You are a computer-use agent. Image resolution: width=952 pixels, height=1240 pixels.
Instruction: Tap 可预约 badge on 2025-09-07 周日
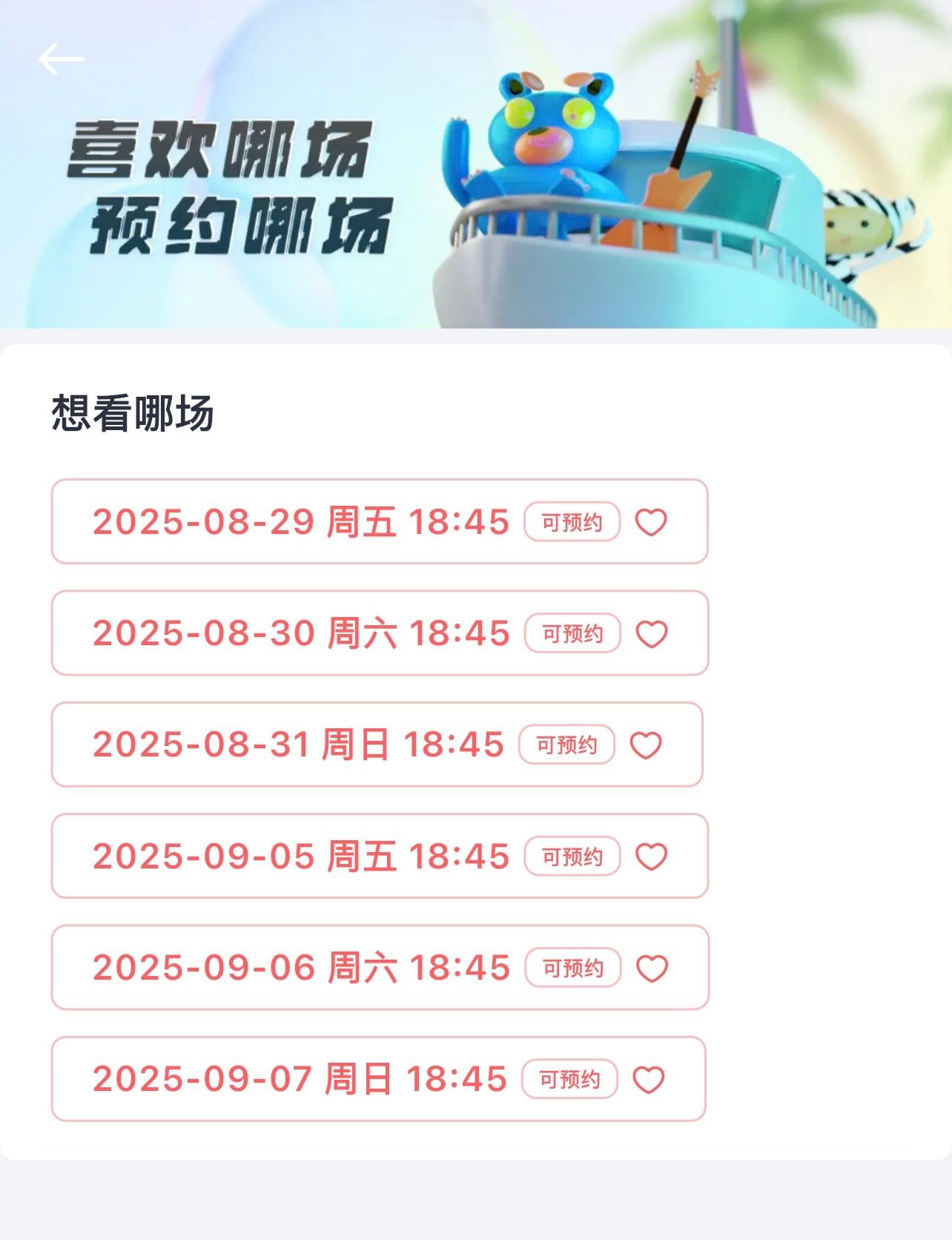point(569,1079)
